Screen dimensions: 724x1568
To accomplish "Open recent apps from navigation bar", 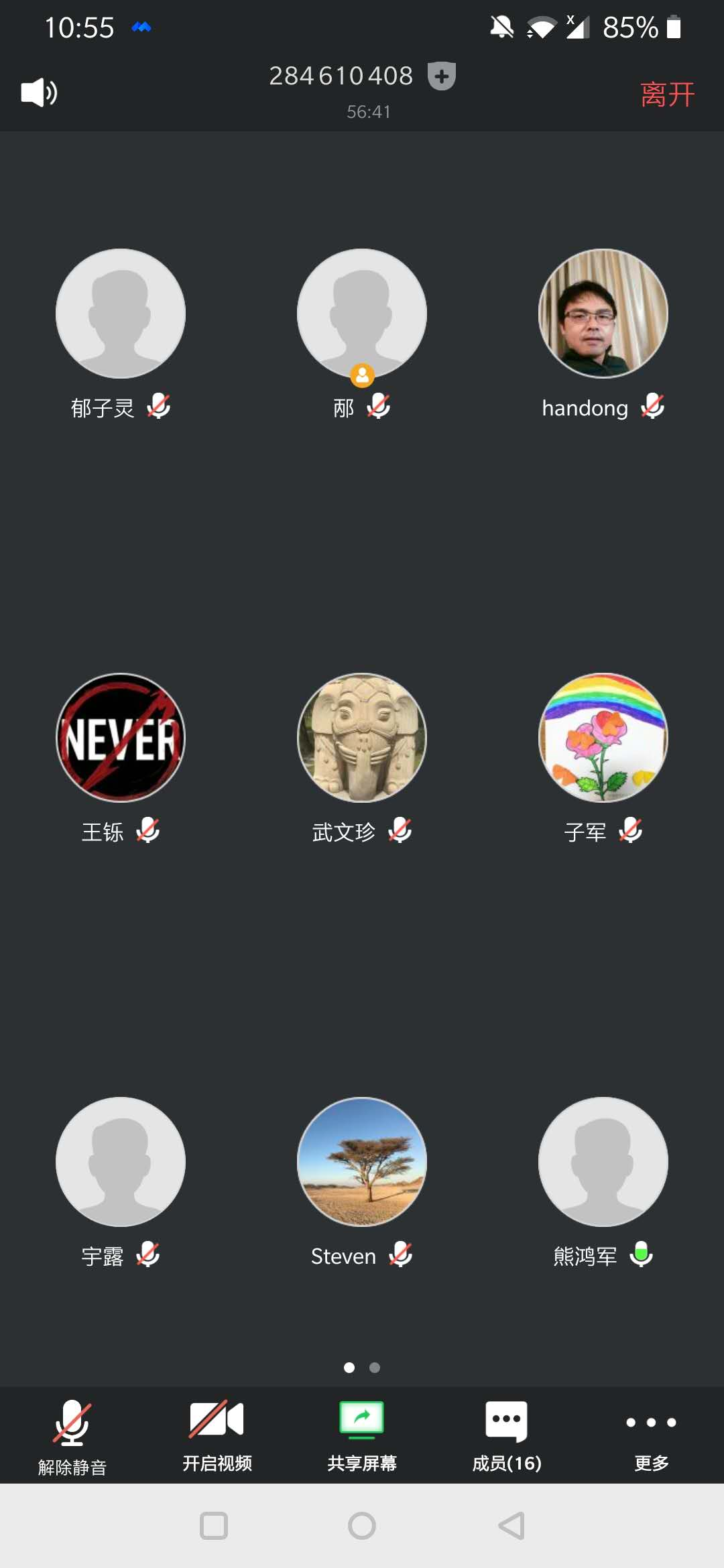I will pyautogui.click(x=214, y=1526).
